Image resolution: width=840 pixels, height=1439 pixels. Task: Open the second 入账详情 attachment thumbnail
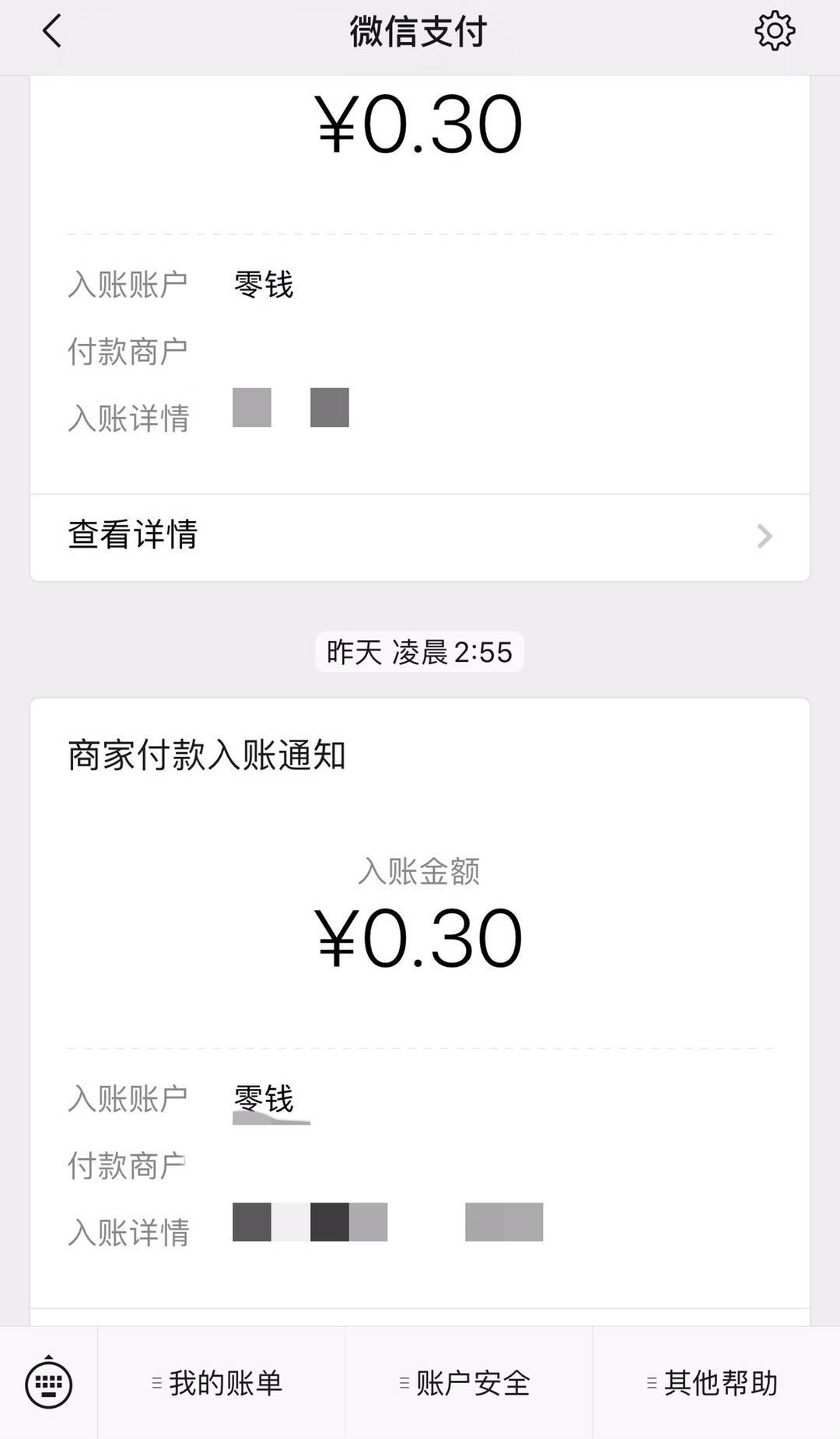(329, 408)
